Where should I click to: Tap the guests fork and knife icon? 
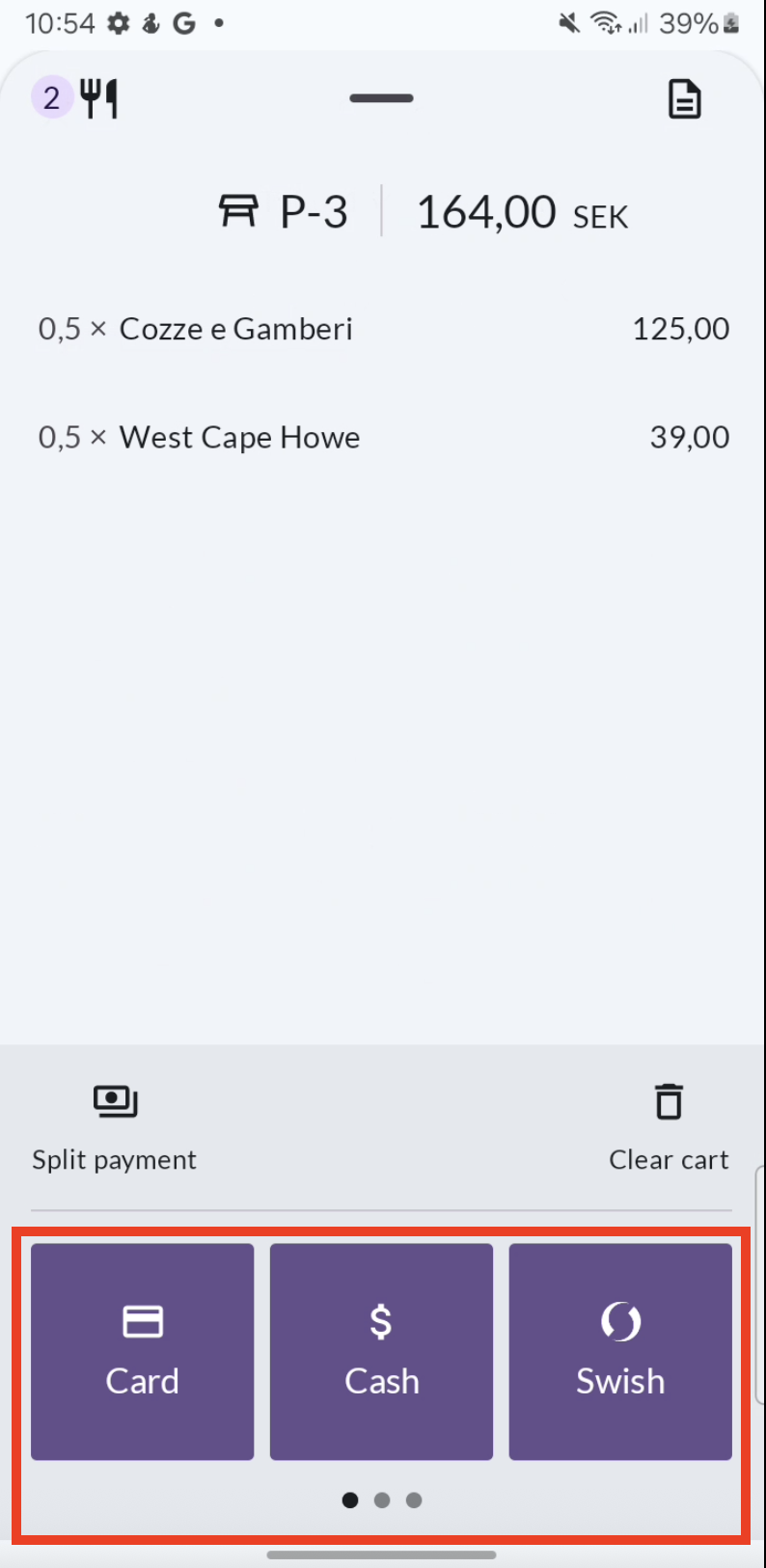(98, 98)
